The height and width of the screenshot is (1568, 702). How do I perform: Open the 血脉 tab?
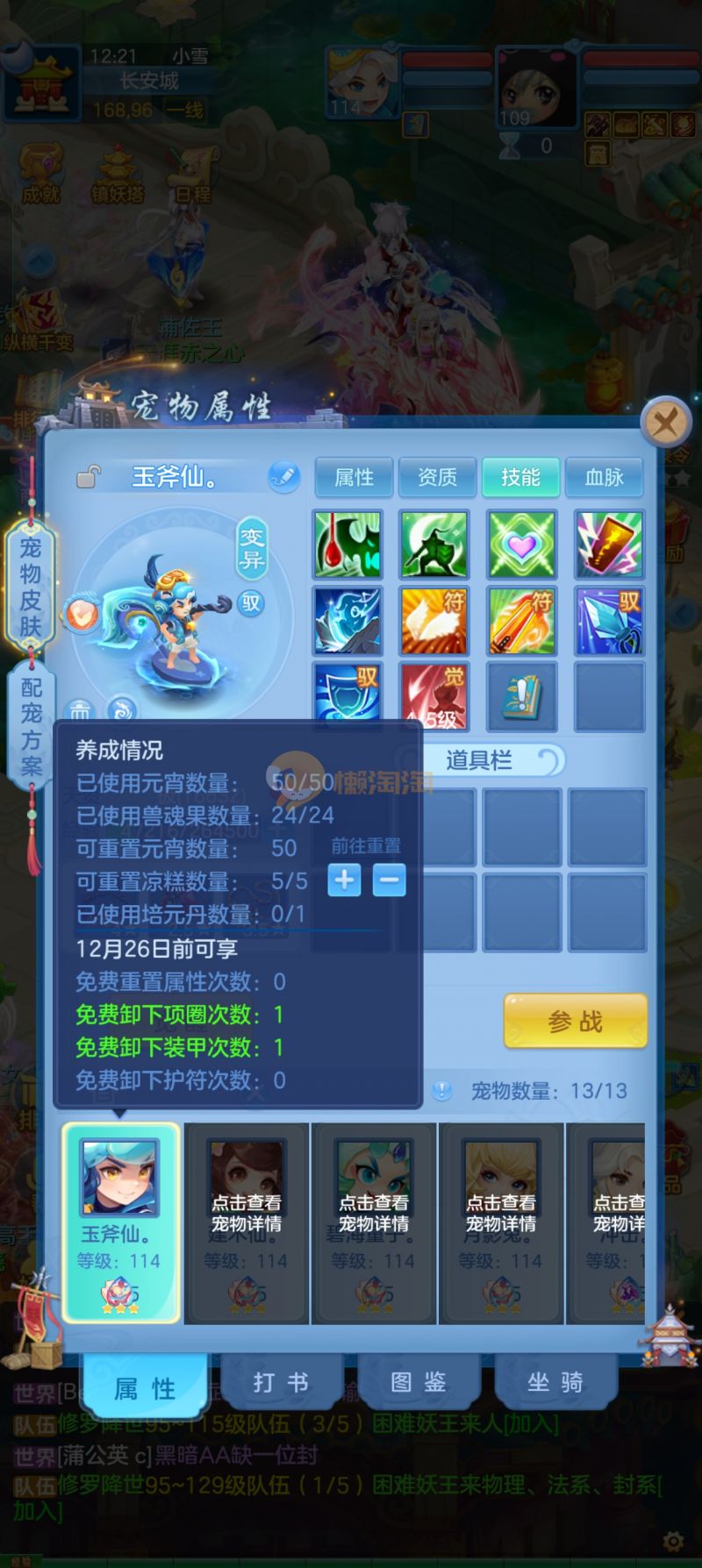tap(604, 478)
